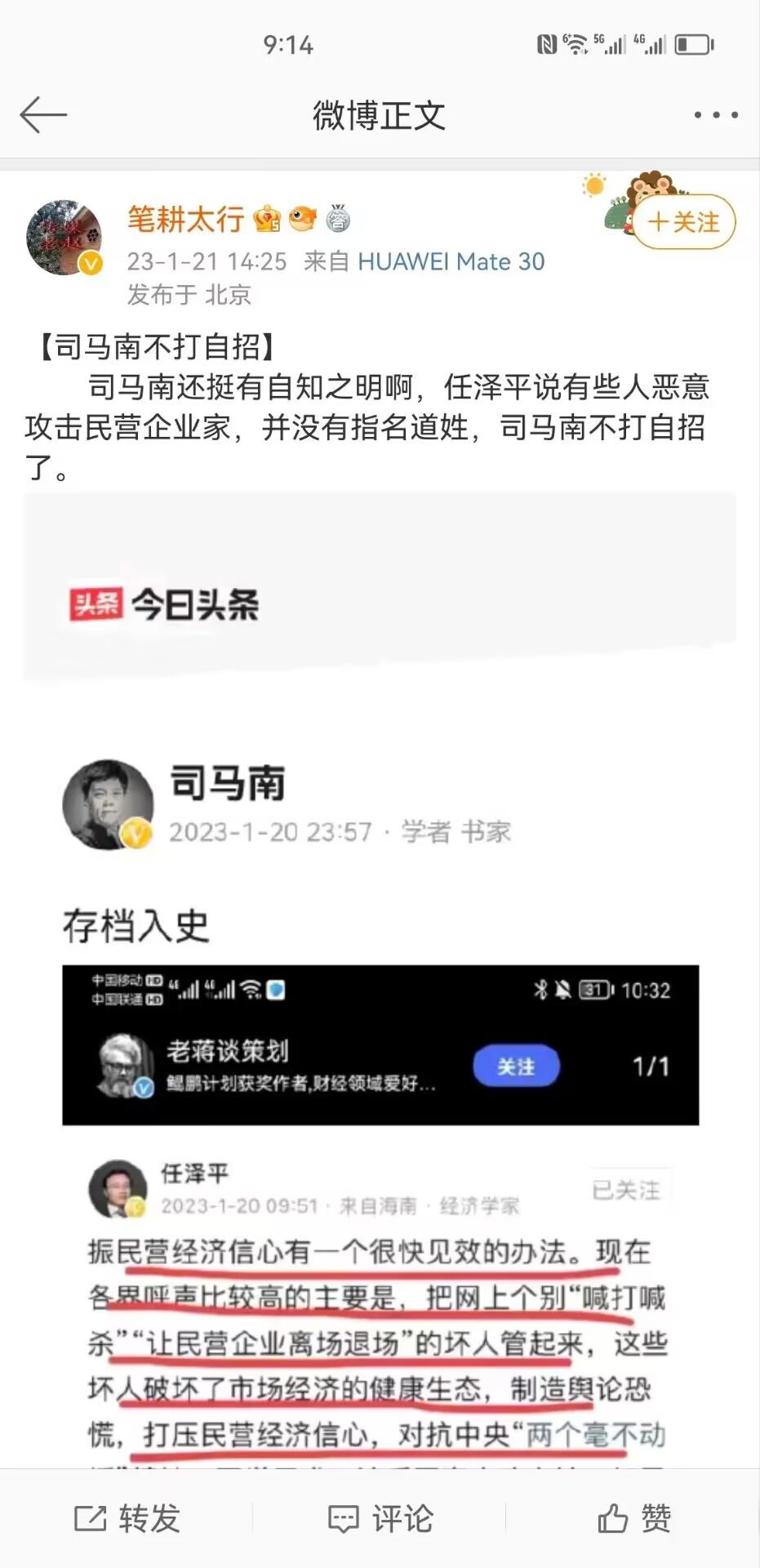Screen dimensions: 760x1568
Task: Open the HUAWEI Mate 30 source link
Action: [453, 261]
